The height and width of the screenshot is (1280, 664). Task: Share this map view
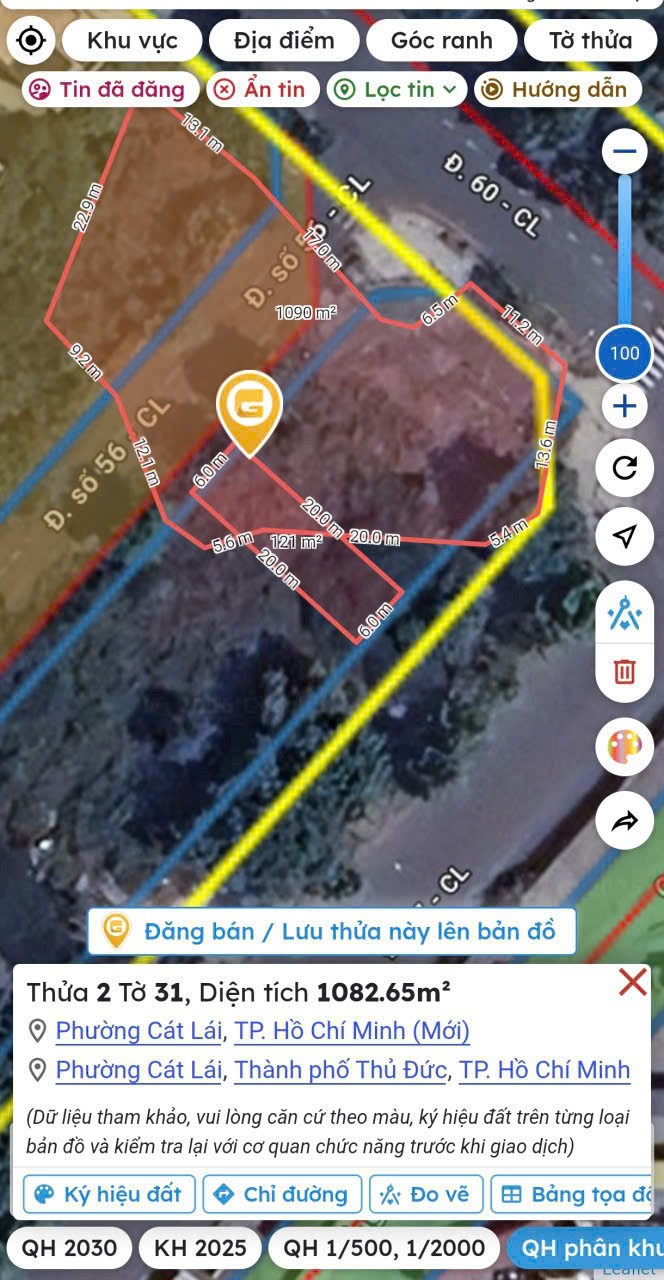[x=625, y=821]
